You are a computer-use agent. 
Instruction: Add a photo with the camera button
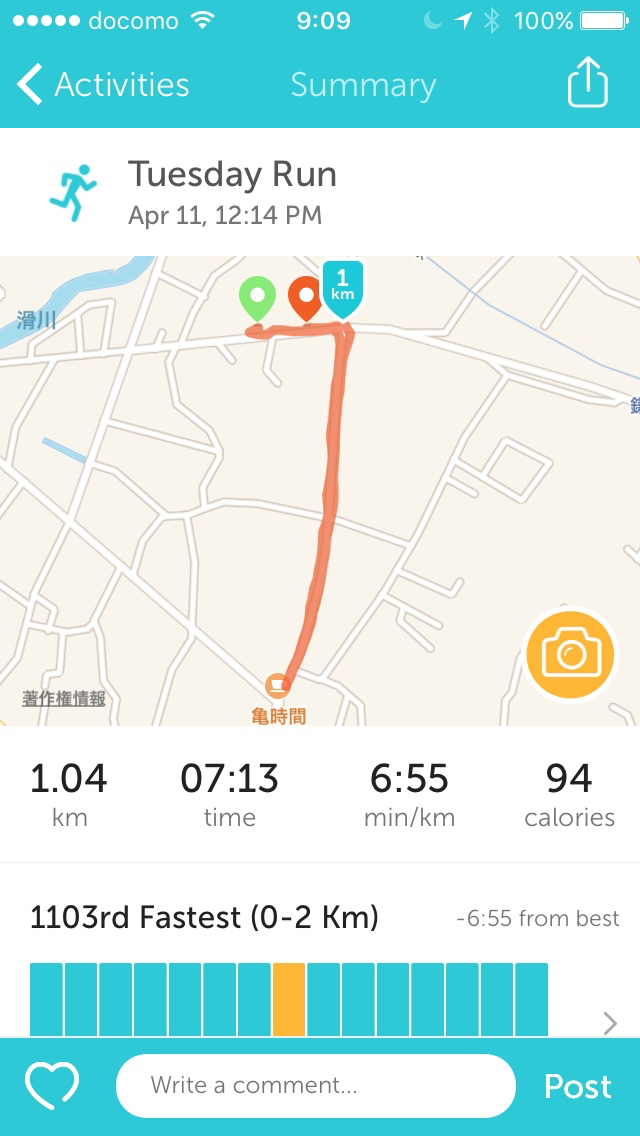coord(571,655)
